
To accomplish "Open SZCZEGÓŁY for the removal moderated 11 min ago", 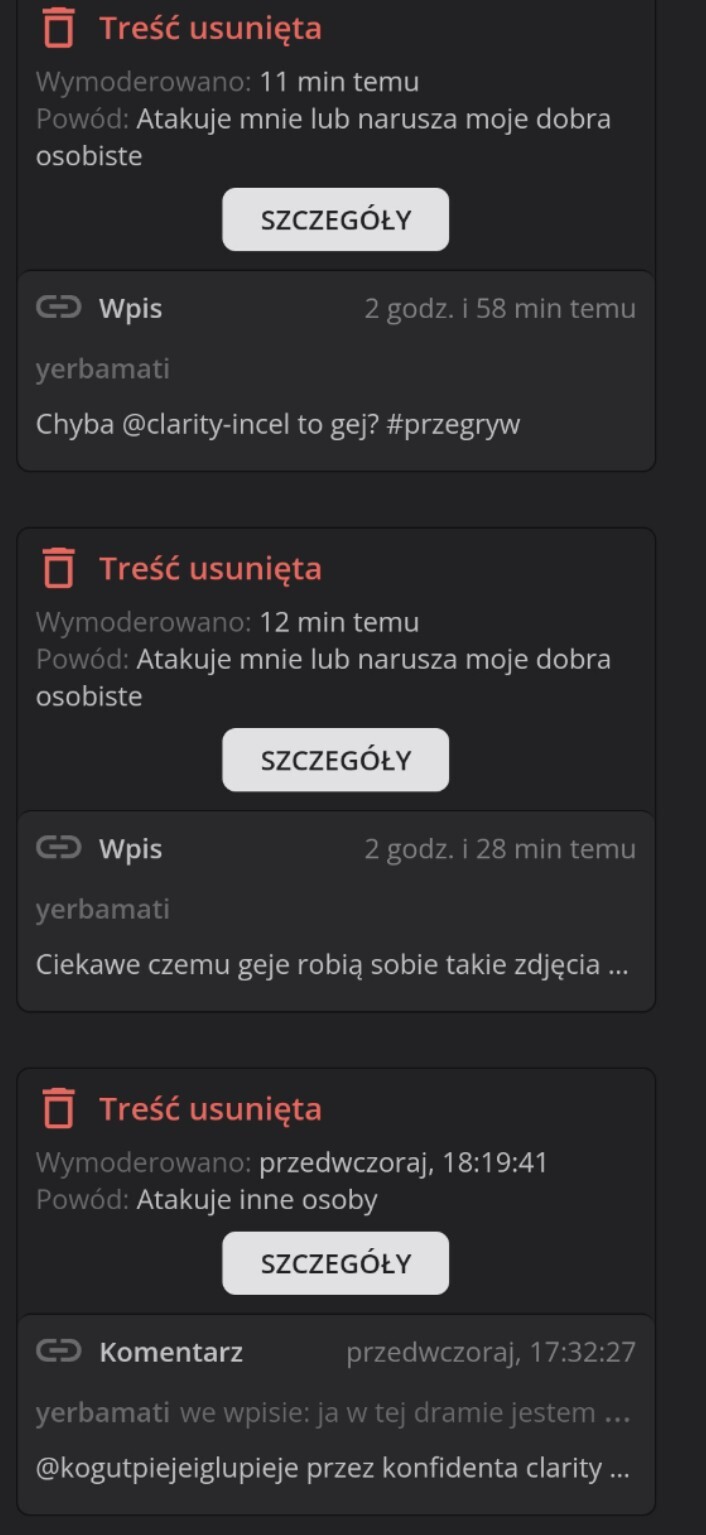I will [335, 220].
